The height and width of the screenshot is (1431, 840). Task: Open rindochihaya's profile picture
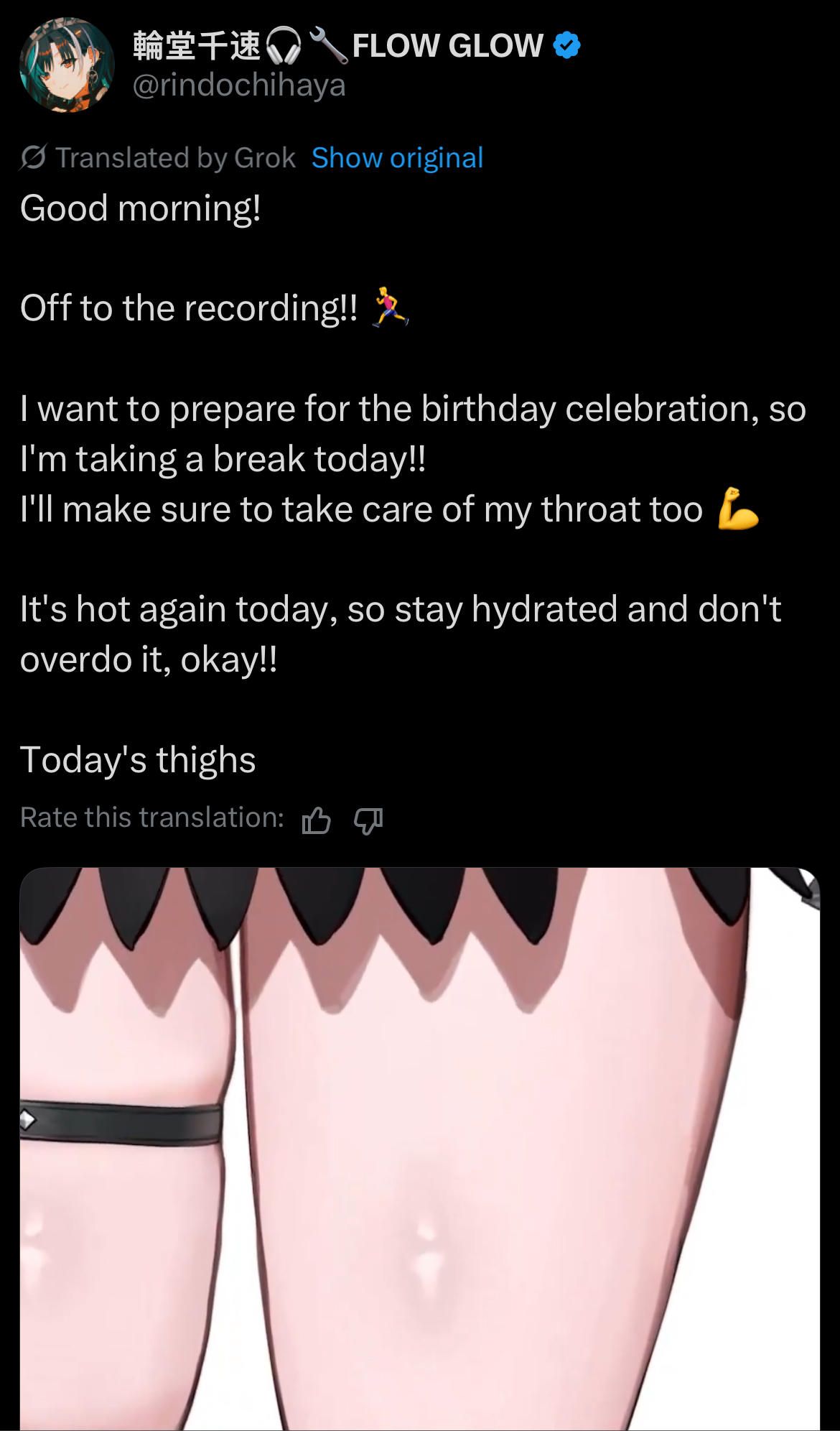point(66,65)
